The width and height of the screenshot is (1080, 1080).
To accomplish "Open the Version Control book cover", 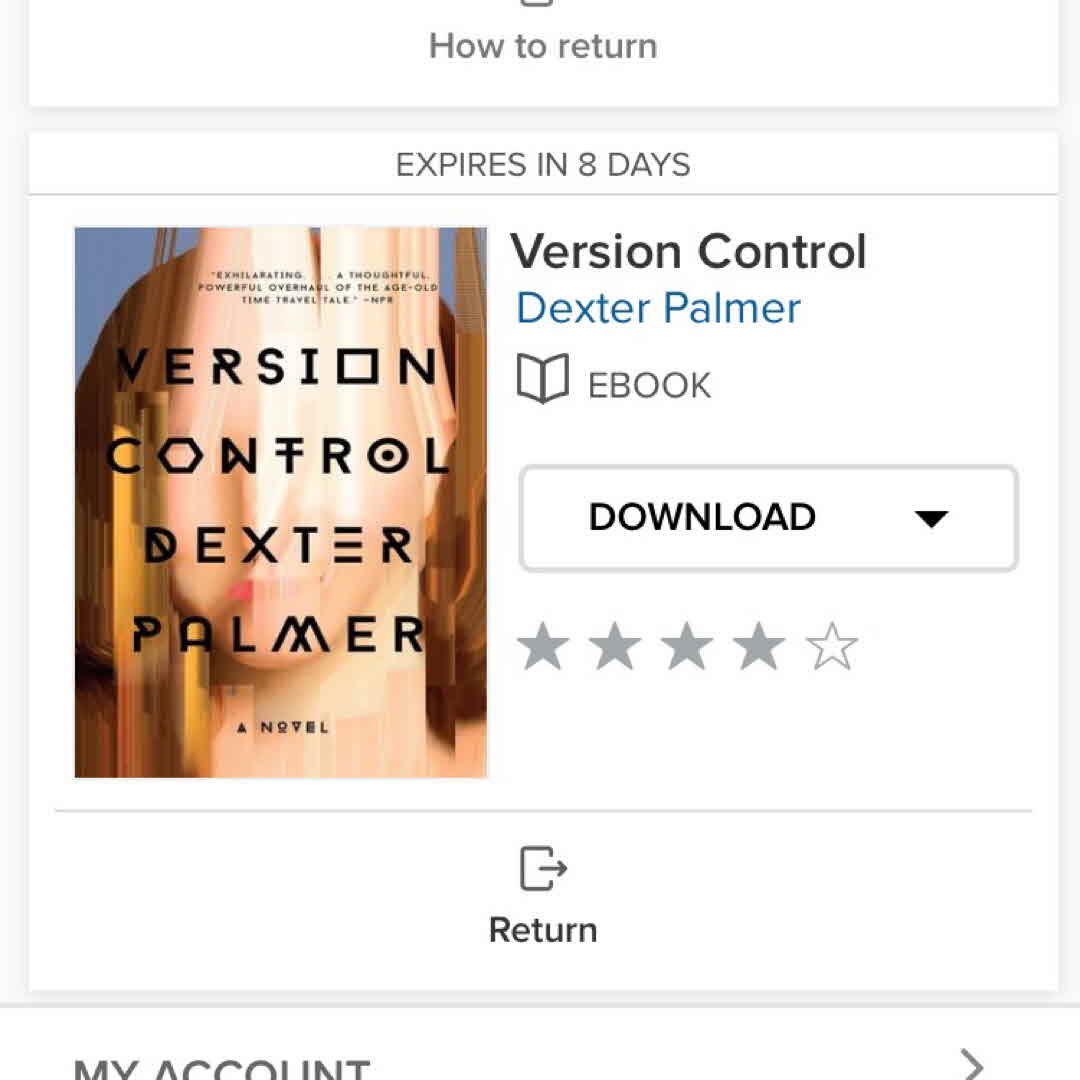I will point(280,502).
